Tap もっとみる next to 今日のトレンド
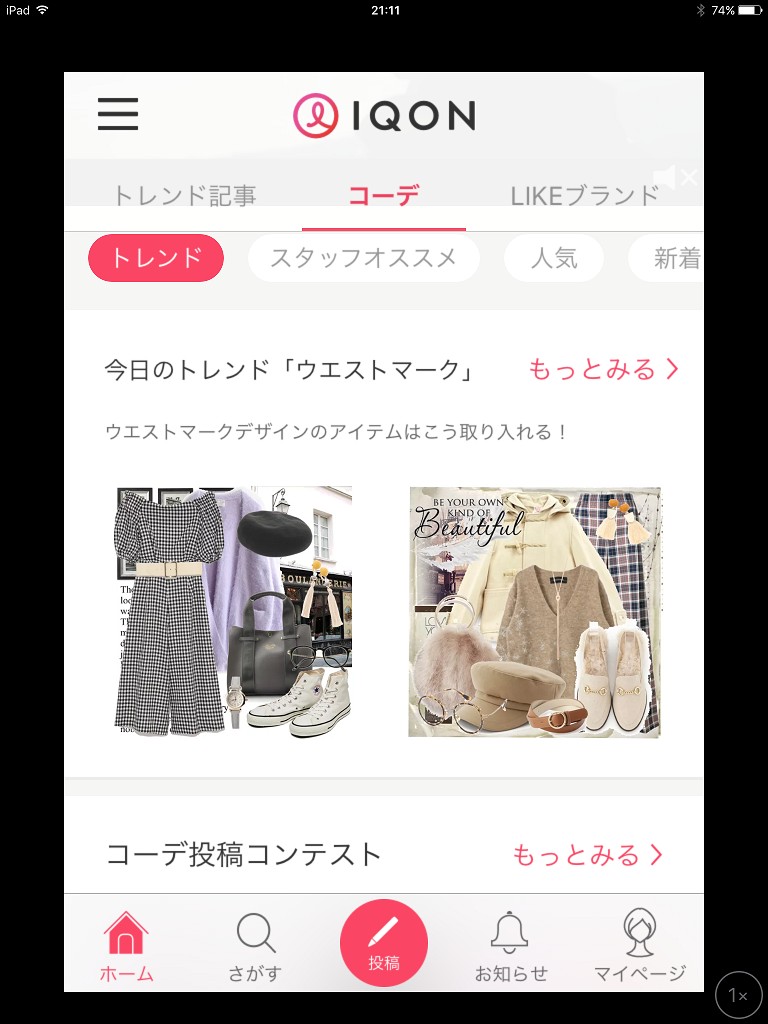768x1024 pixels. pos(603,369)
